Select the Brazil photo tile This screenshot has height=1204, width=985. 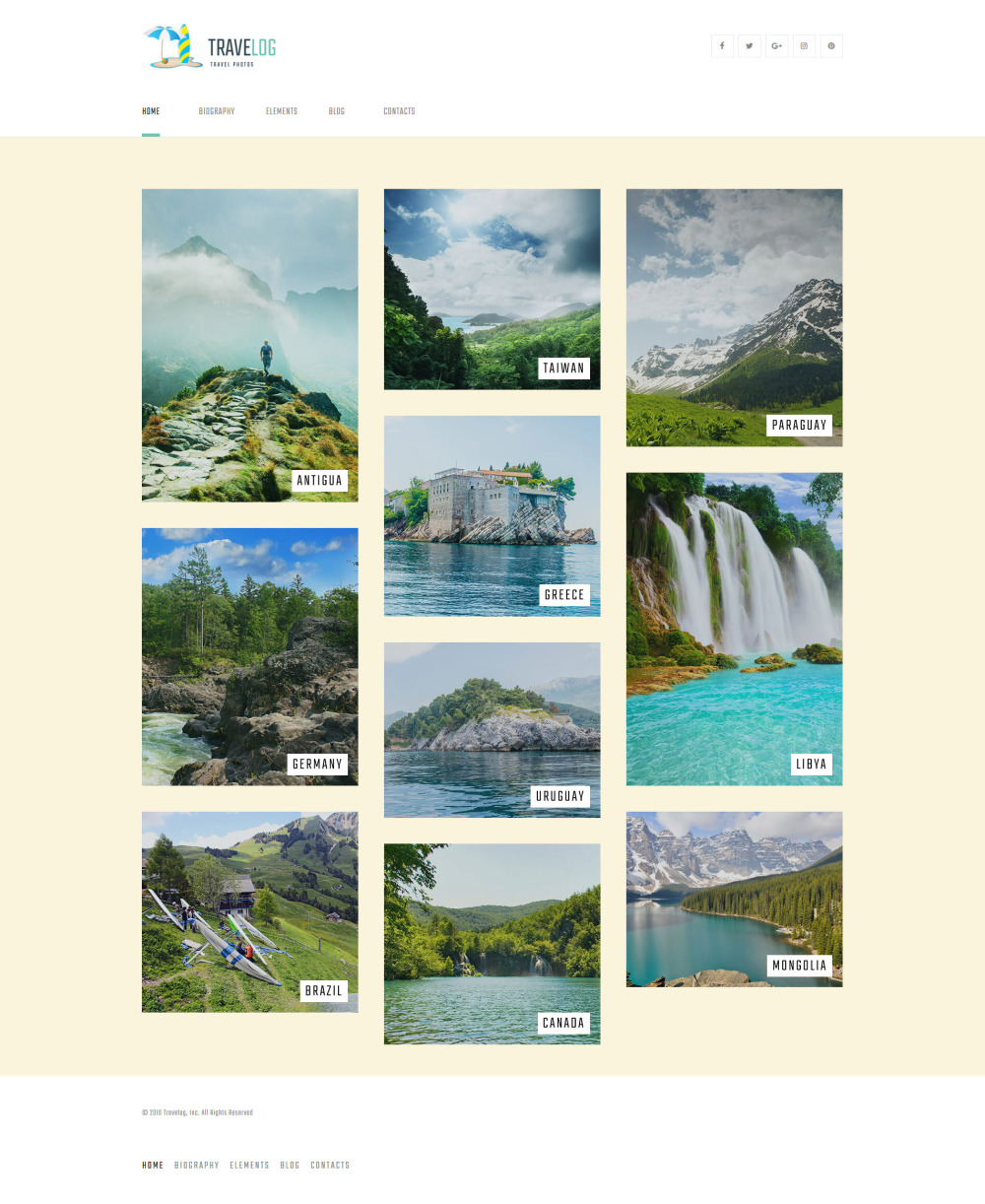pyautogui.click(x=250, y=911)
